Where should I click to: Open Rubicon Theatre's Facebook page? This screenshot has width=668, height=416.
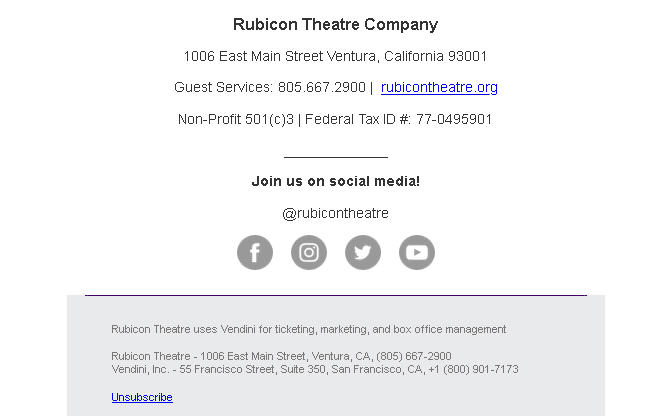pyautogui.click(x=255, y=252)
